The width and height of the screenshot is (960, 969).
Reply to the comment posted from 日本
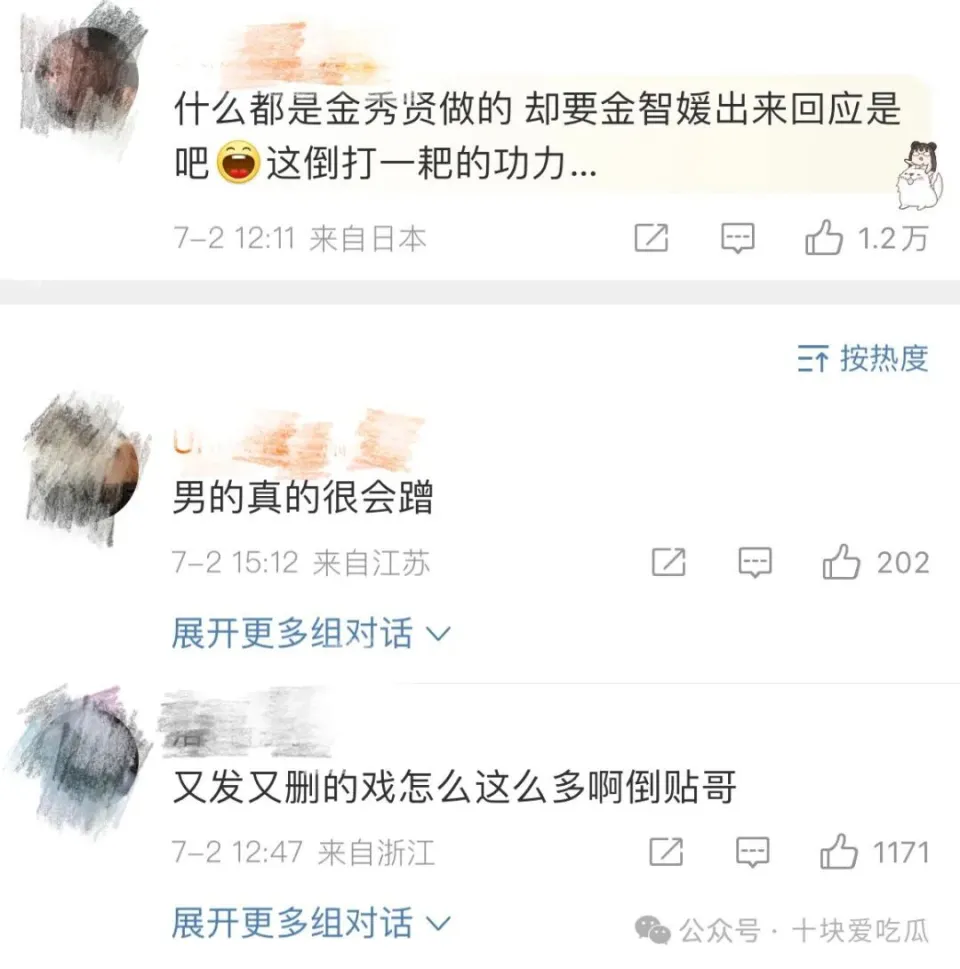738,238
